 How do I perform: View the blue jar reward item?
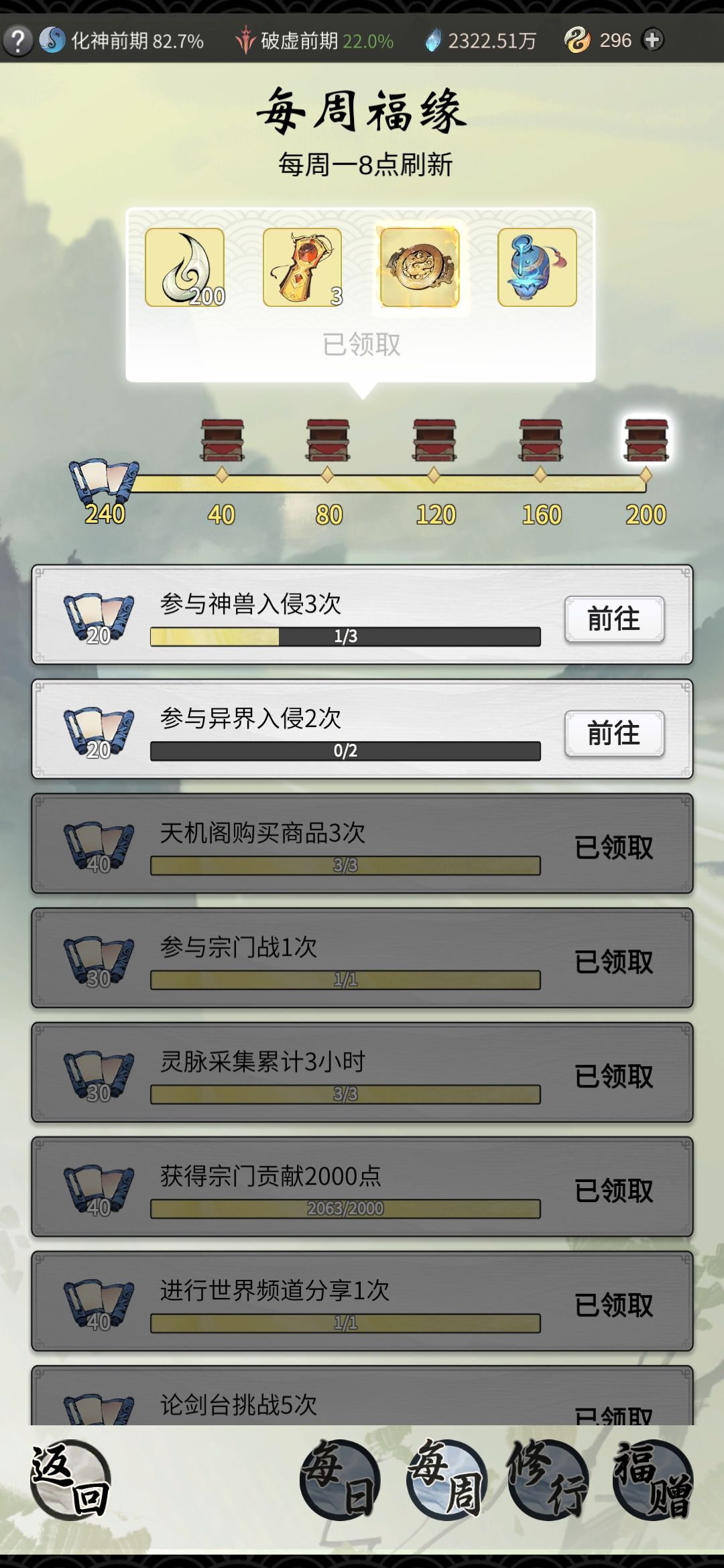(x=533, y=267)
